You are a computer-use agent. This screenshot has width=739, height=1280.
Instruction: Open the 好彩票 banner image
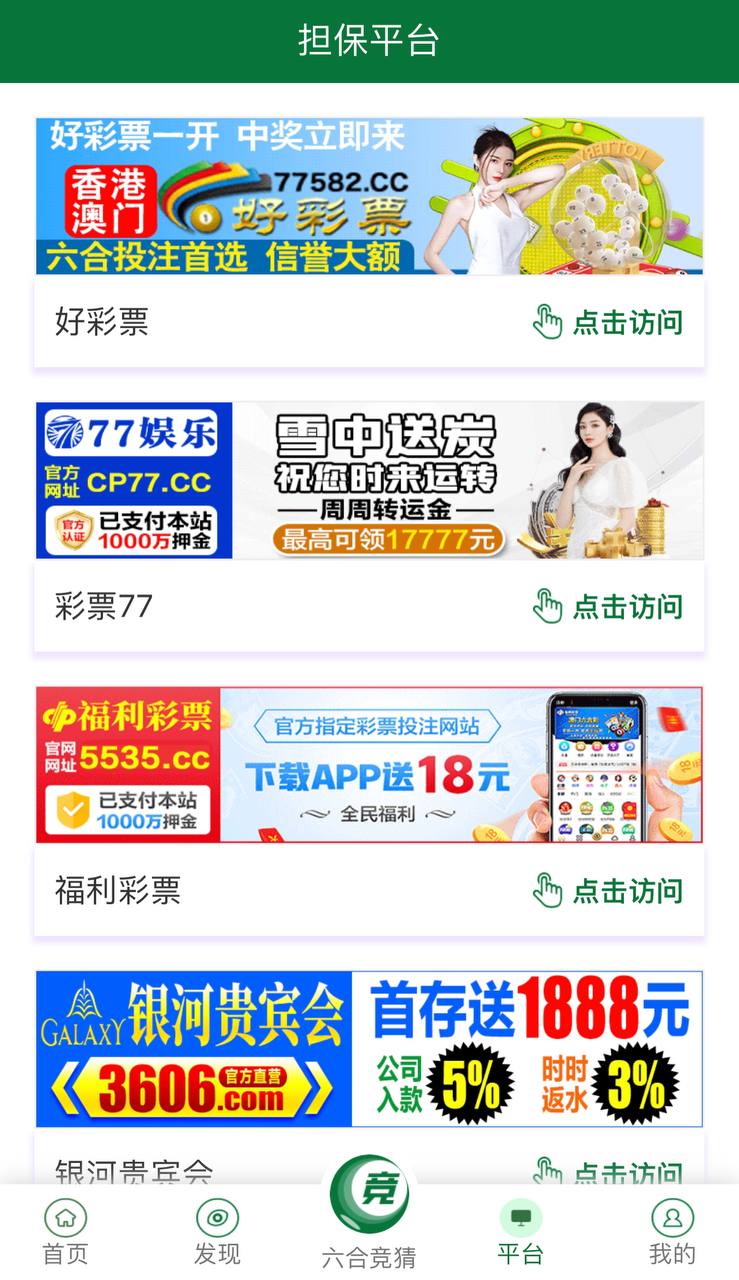369,196
